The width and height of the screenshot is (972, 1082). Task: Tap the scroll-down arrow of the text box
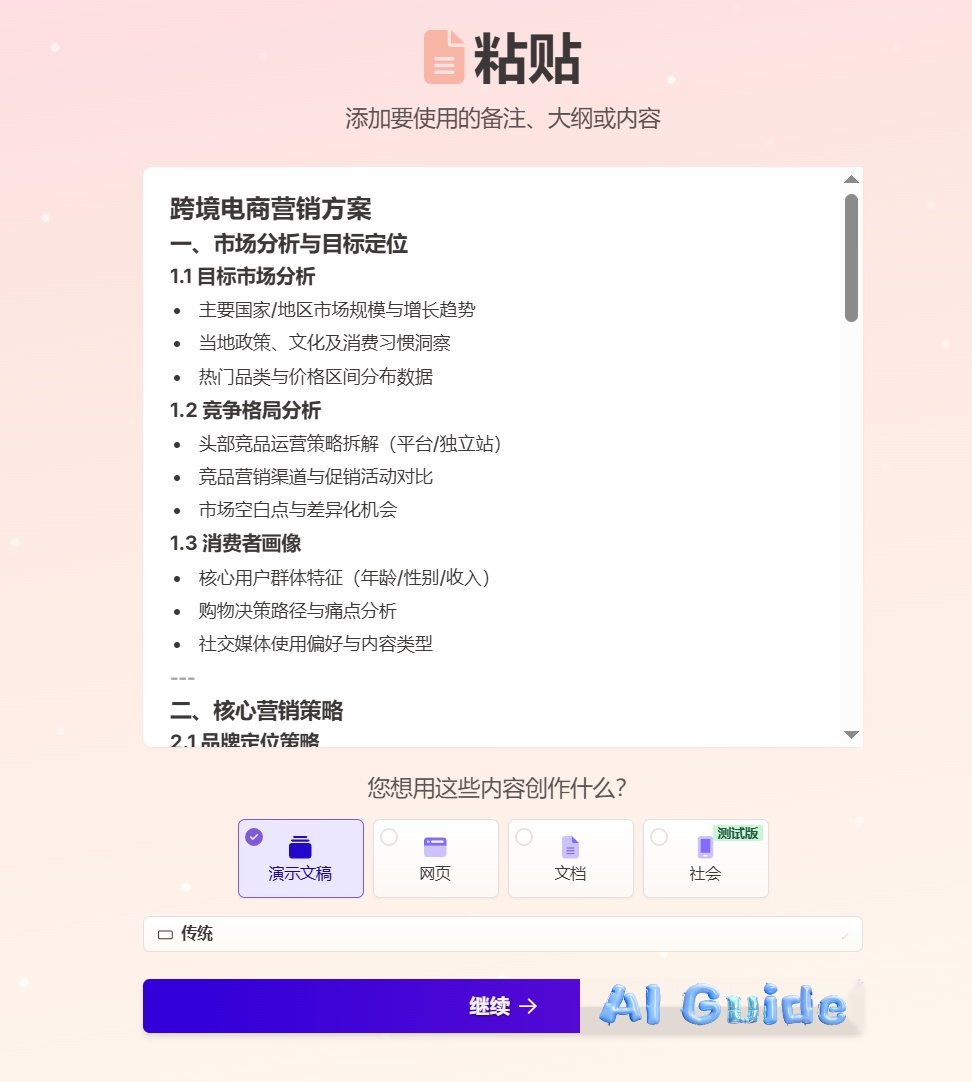point(851,735)
